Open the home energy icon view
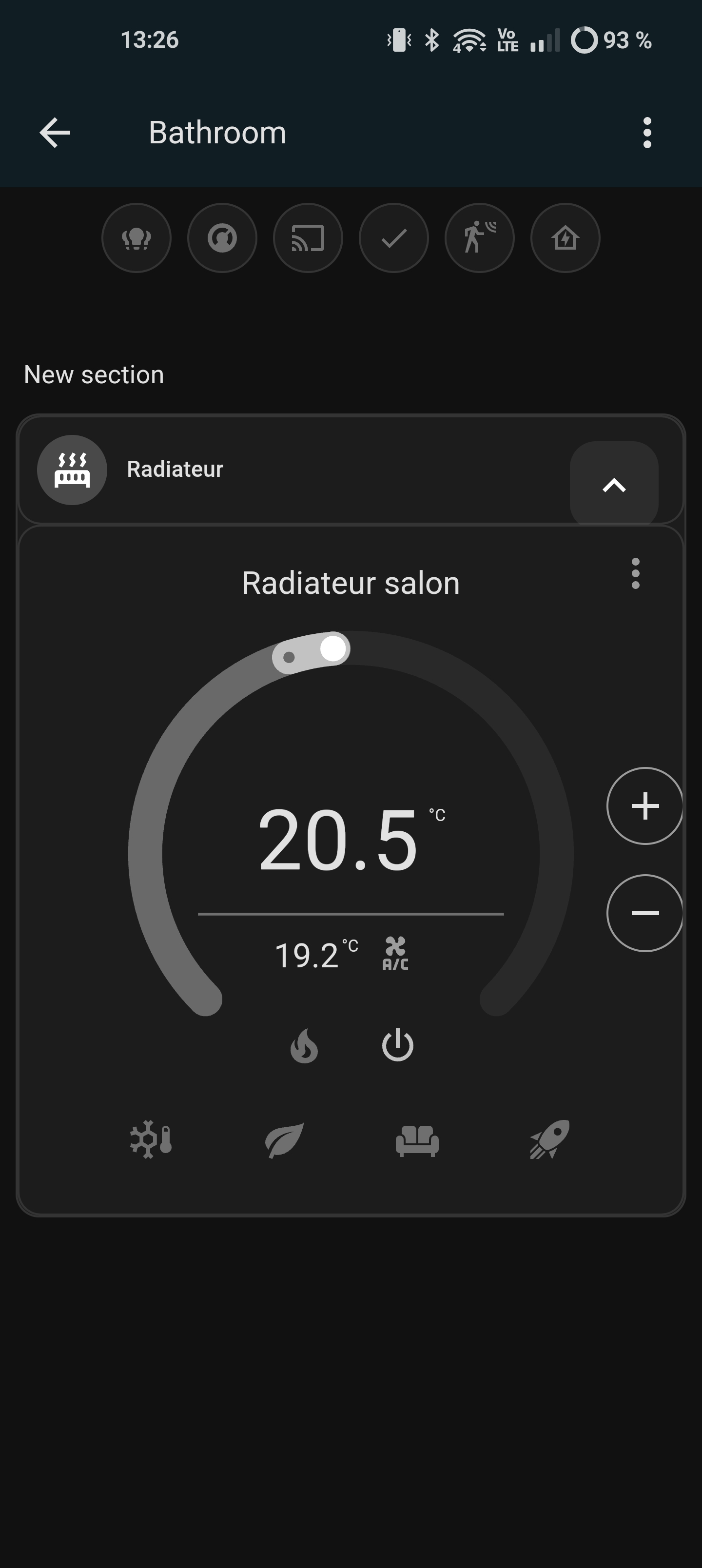The width and height of the screenshot is (702, 1568). click(565, 238)
